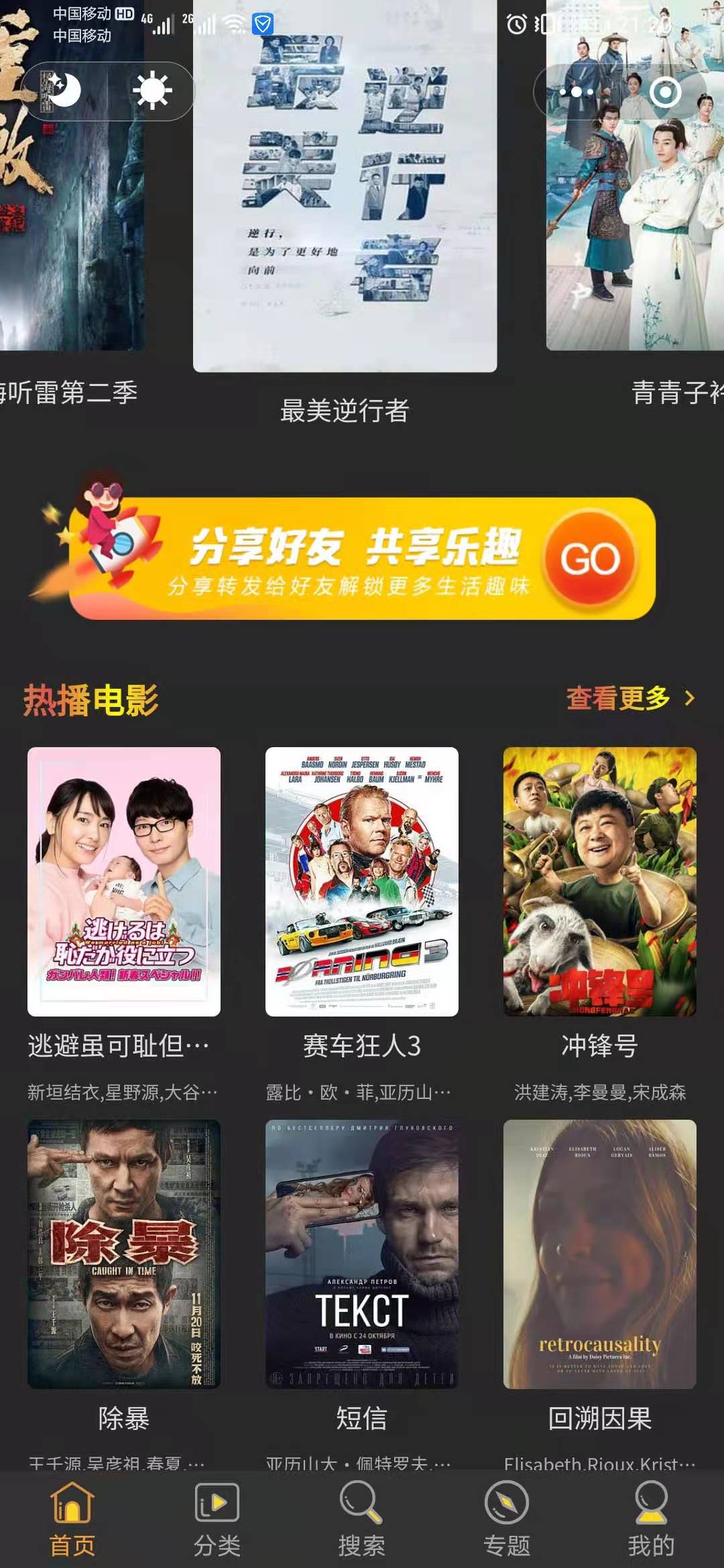Switch to light mode with the sun icon
This screenshot has height=1568, width=724.
pyautogui.click(x=152, y=90)
